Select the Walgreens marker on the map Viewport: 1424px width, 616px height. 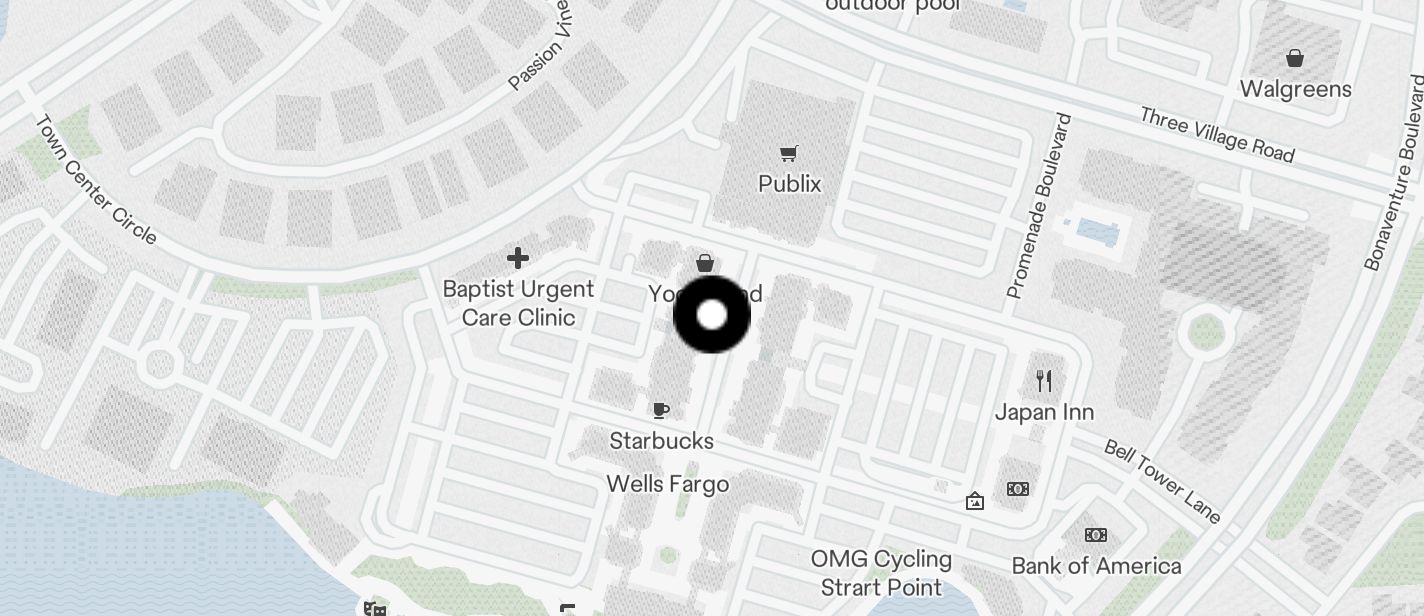click(x=1295, y=58)
